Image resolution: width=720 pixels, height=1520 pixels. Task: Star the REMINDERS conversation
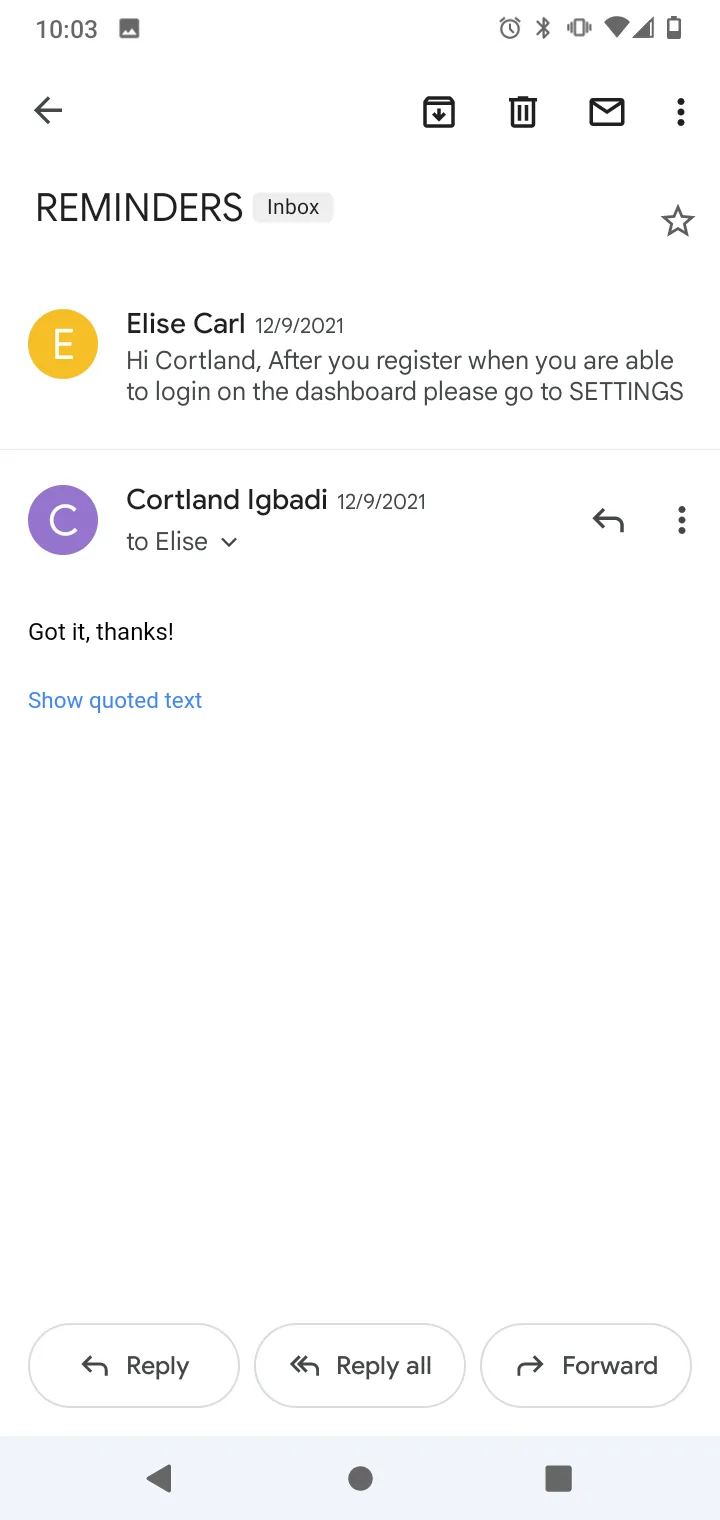click(677, 221)
